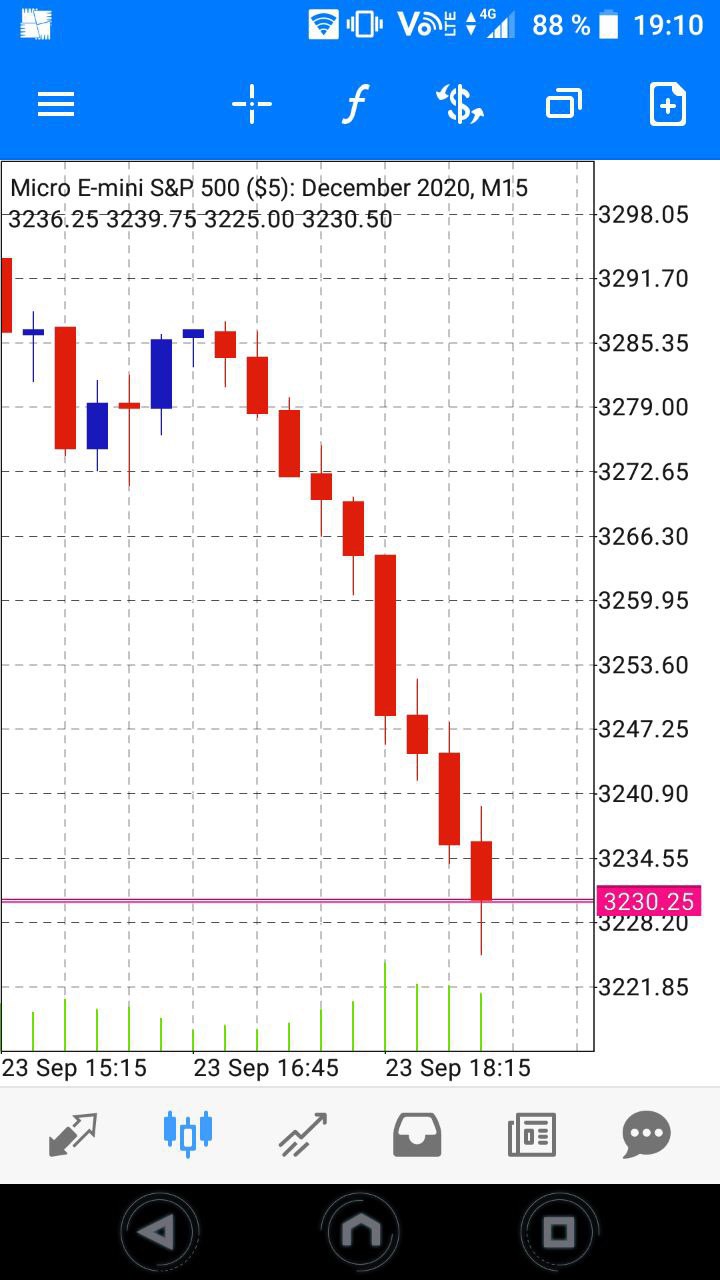
Task: Create a new order
Action: pos(668,104)
